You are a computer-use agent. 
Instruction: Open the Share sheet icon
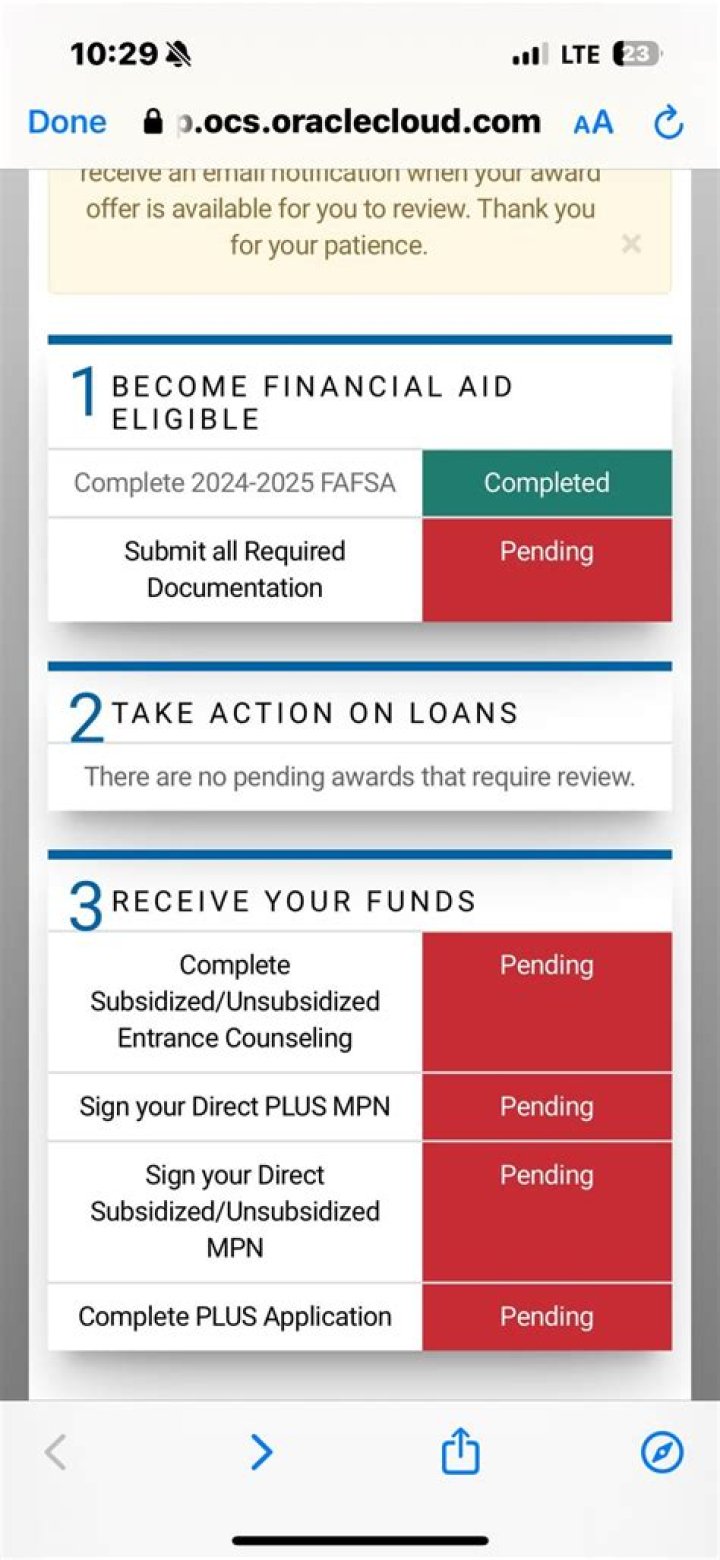pos(460,1452)
